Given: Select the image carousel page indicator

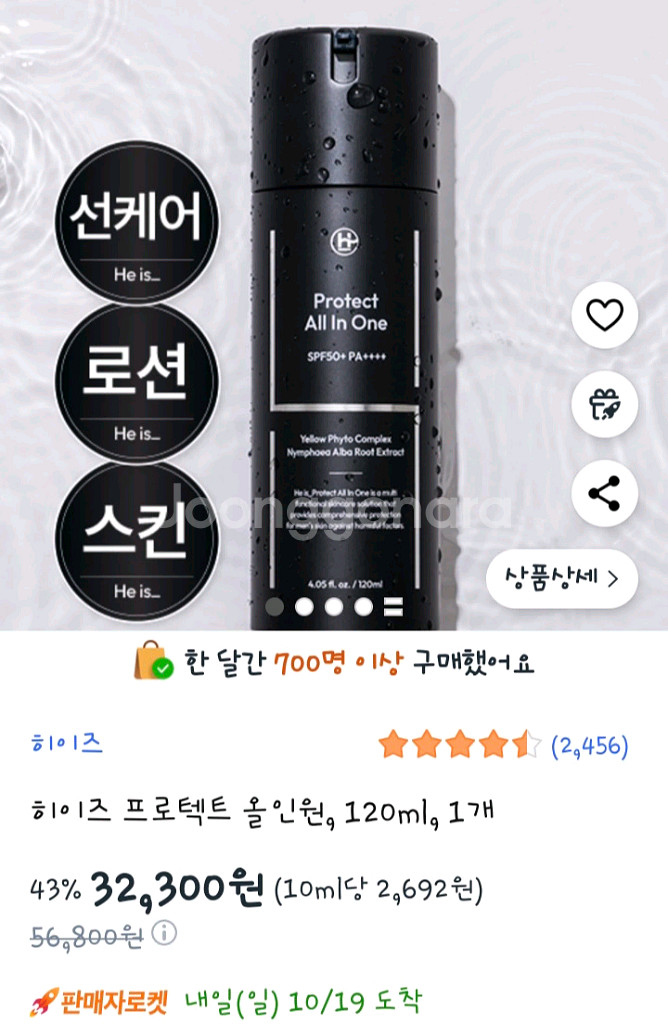Looking at the screenshot, I should [x=334, y=606].
